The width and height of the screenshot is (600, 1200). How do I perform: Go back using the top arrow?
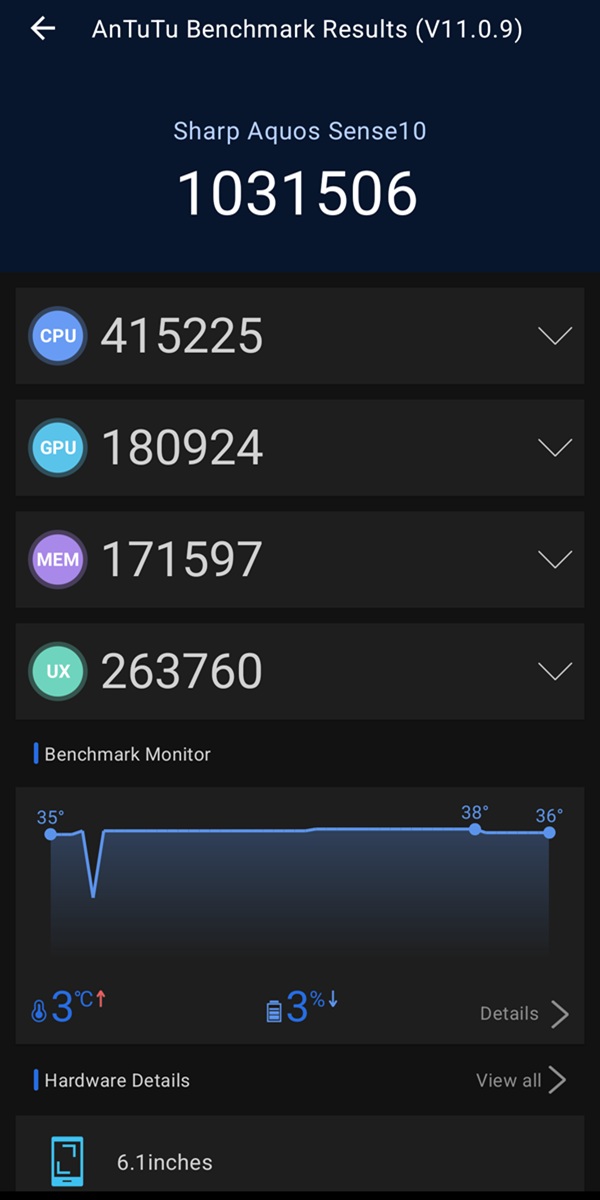coord(43,29)
